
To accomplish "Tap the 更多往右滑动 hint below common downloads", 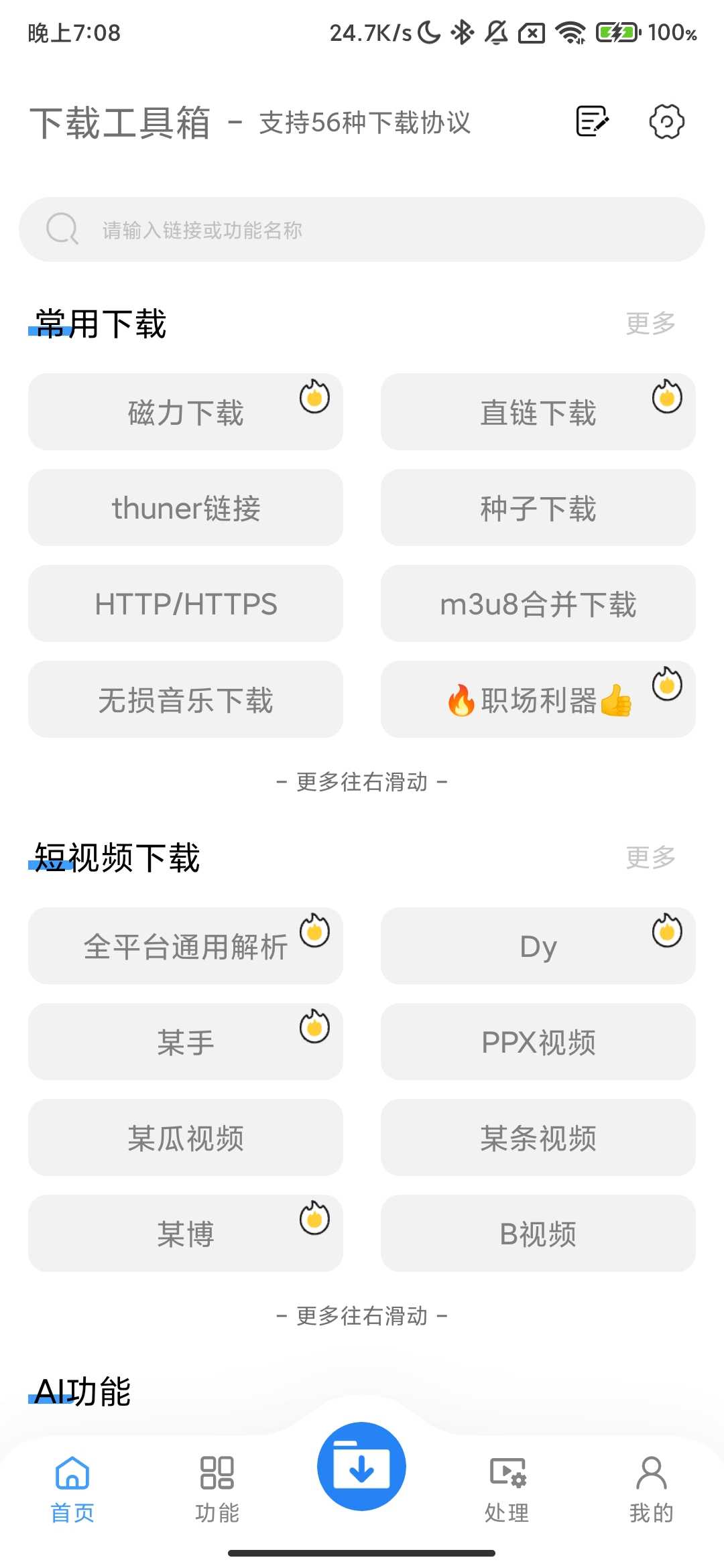I will pos(361,781).
